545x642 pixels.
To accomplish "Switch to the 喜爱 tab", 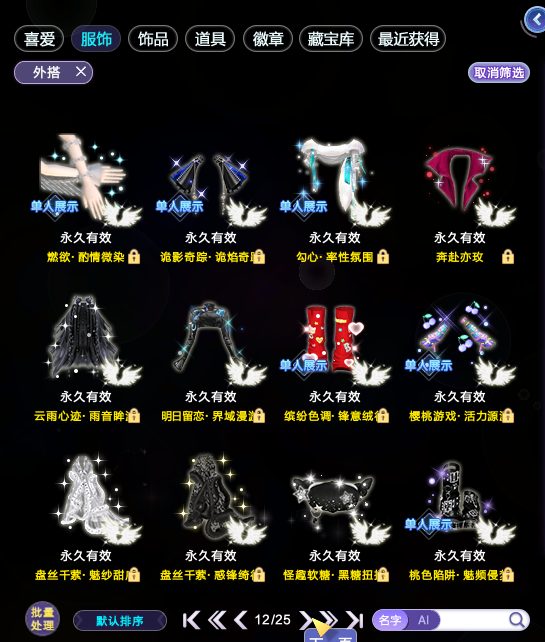I will 39,39.
